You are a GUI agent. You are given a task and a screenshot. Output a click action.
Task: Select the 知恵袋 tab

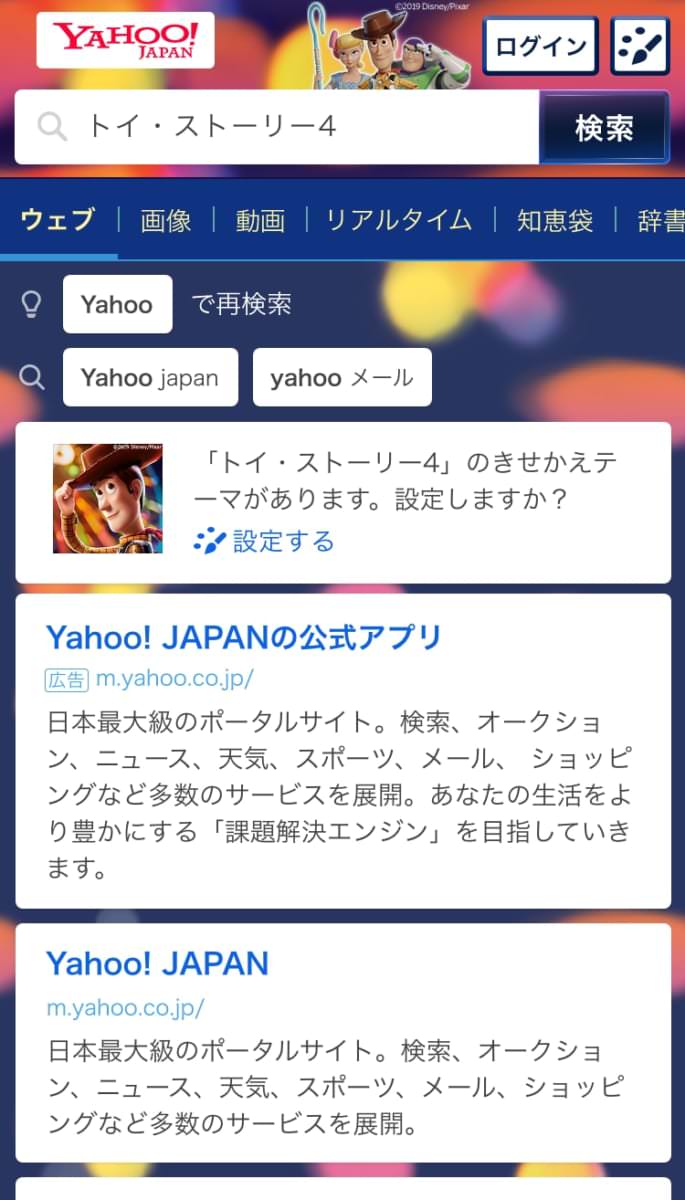(555, 220)
